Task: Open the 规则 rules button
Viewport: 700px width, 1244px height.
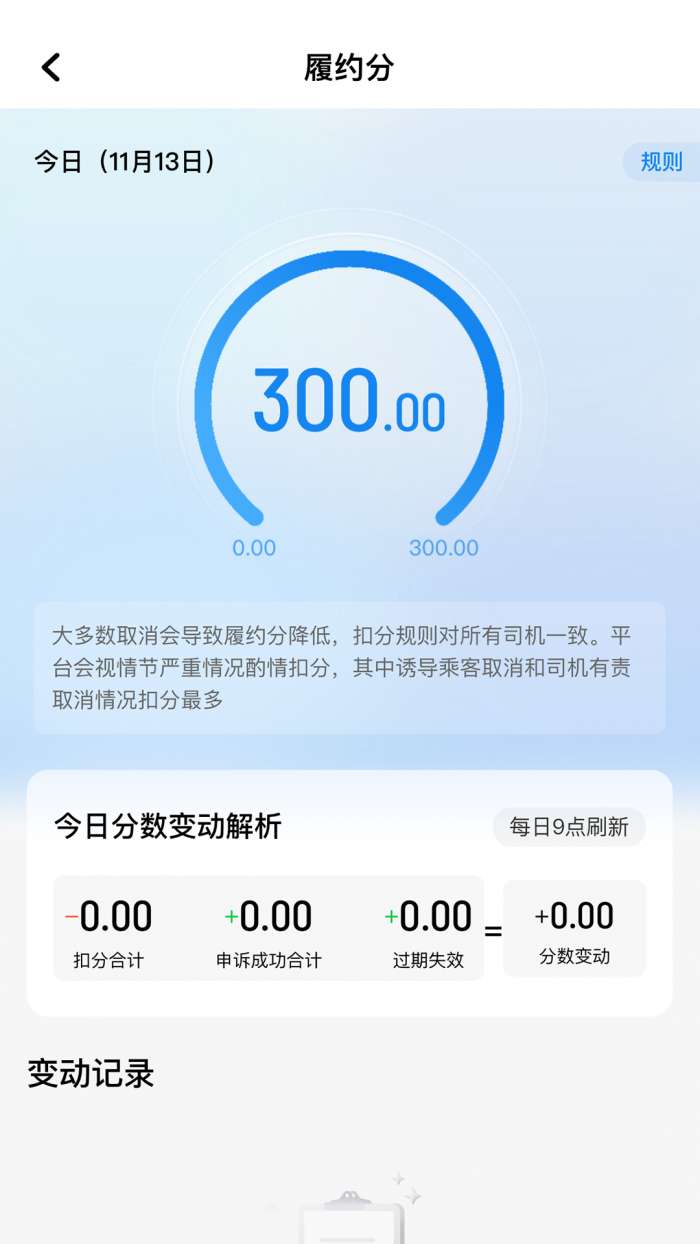Action: coord(660,162)
